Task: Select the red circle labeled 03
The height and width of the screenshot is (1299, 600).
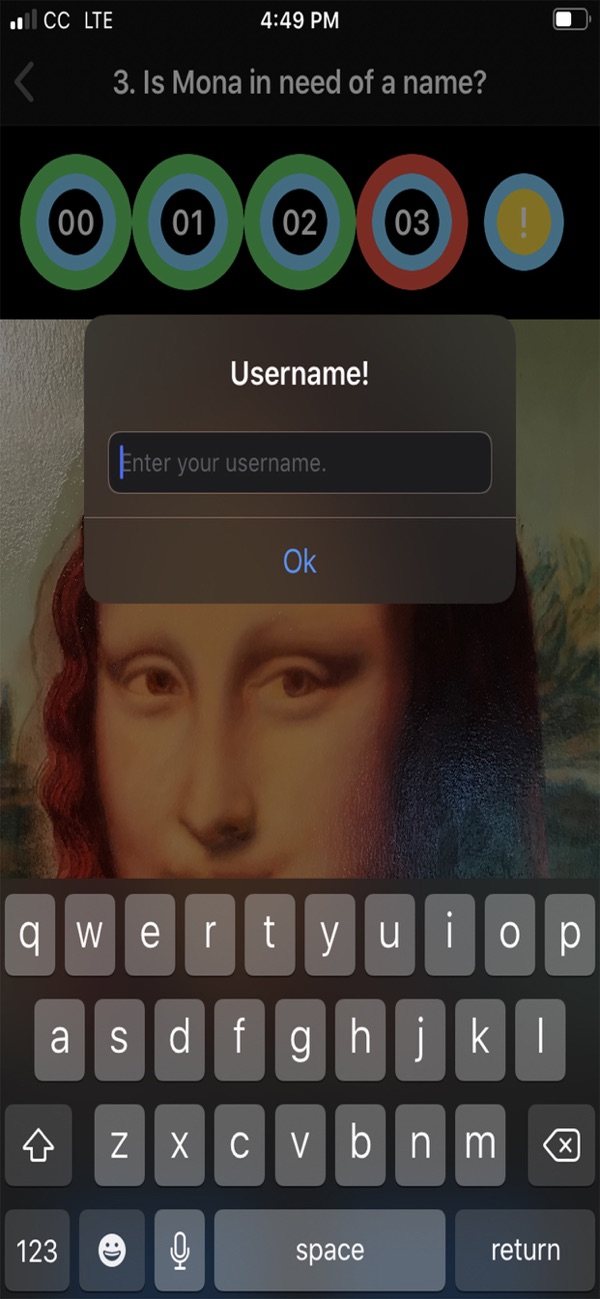Action: pos(412,222)
